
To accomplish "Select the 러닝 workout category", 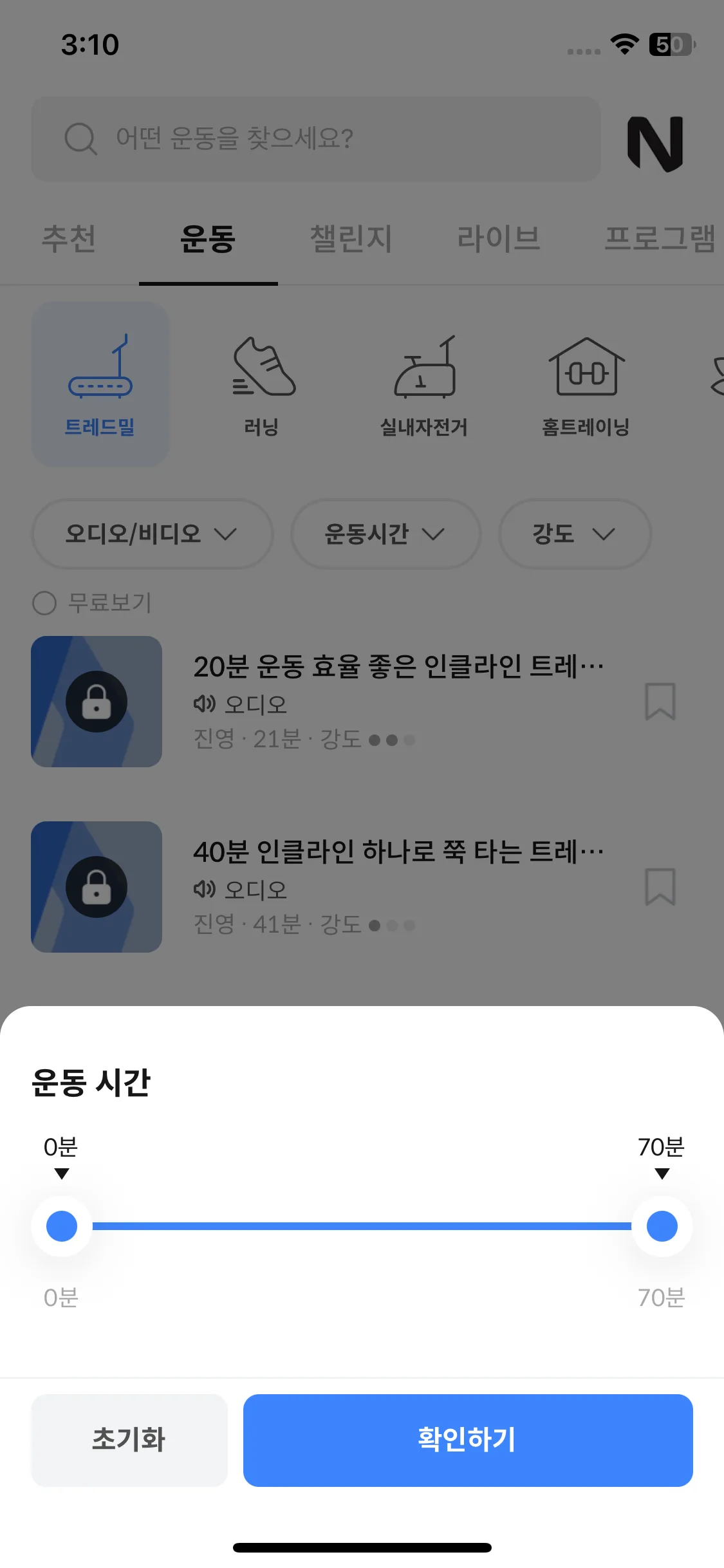I will 261,384.
